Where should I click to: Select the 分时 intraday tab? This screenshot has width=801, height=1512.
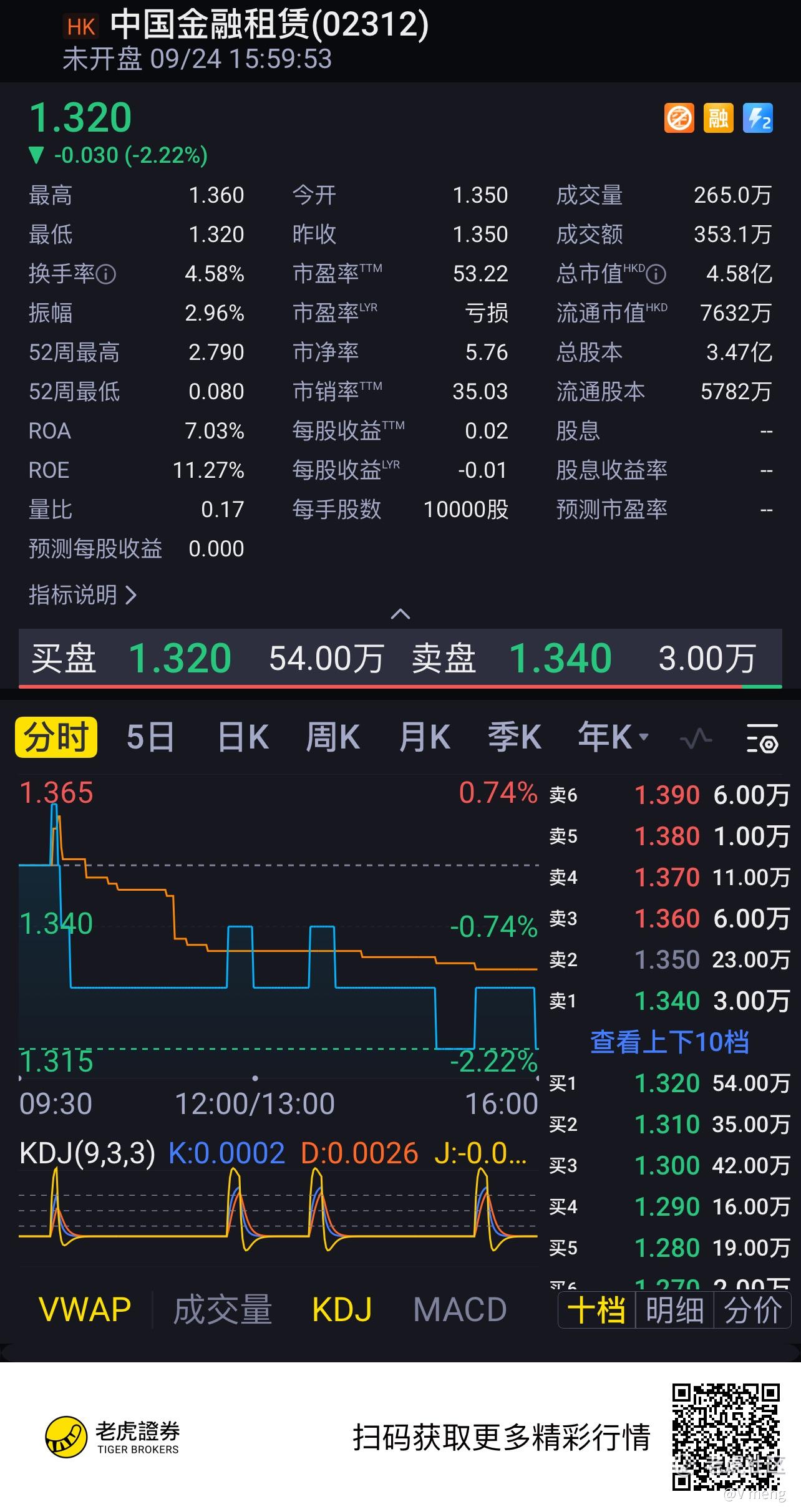tap(56, 738)
